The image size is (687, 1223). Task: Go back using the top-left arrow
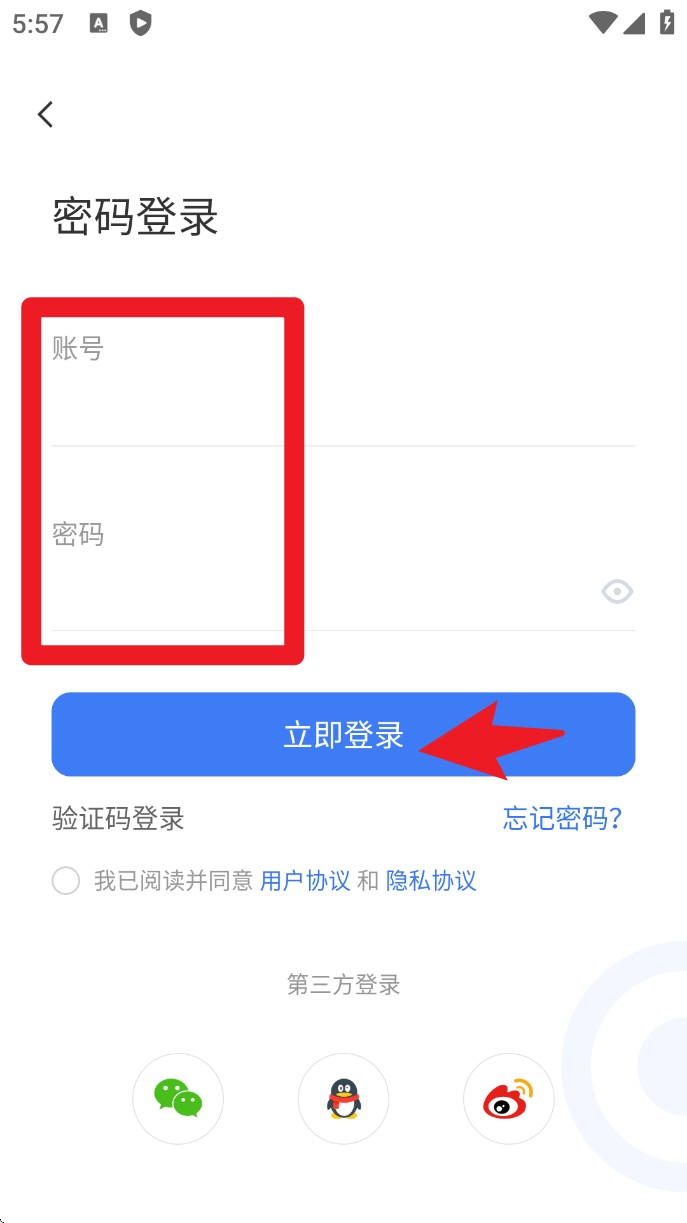[45, 114]
